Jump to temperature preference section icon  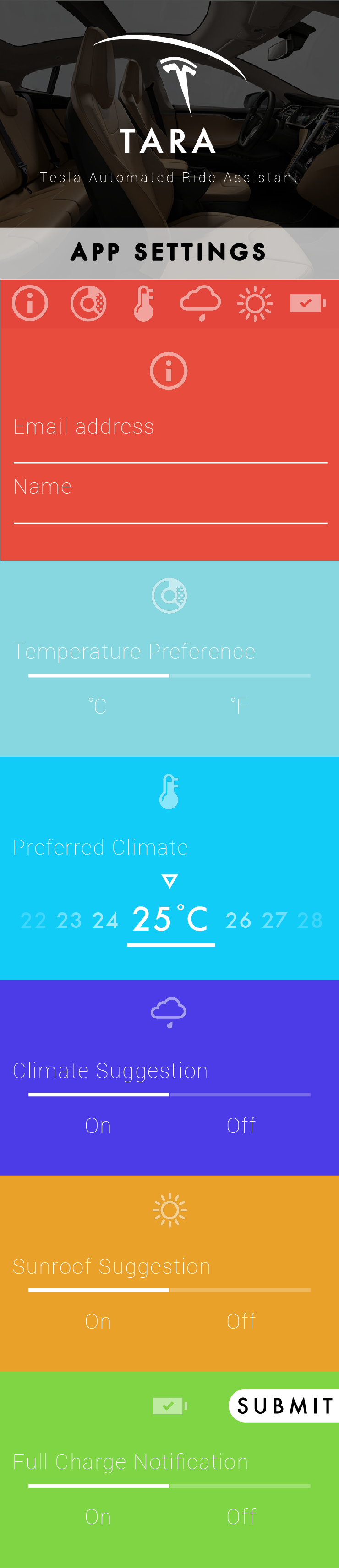(x=88, y=302)
